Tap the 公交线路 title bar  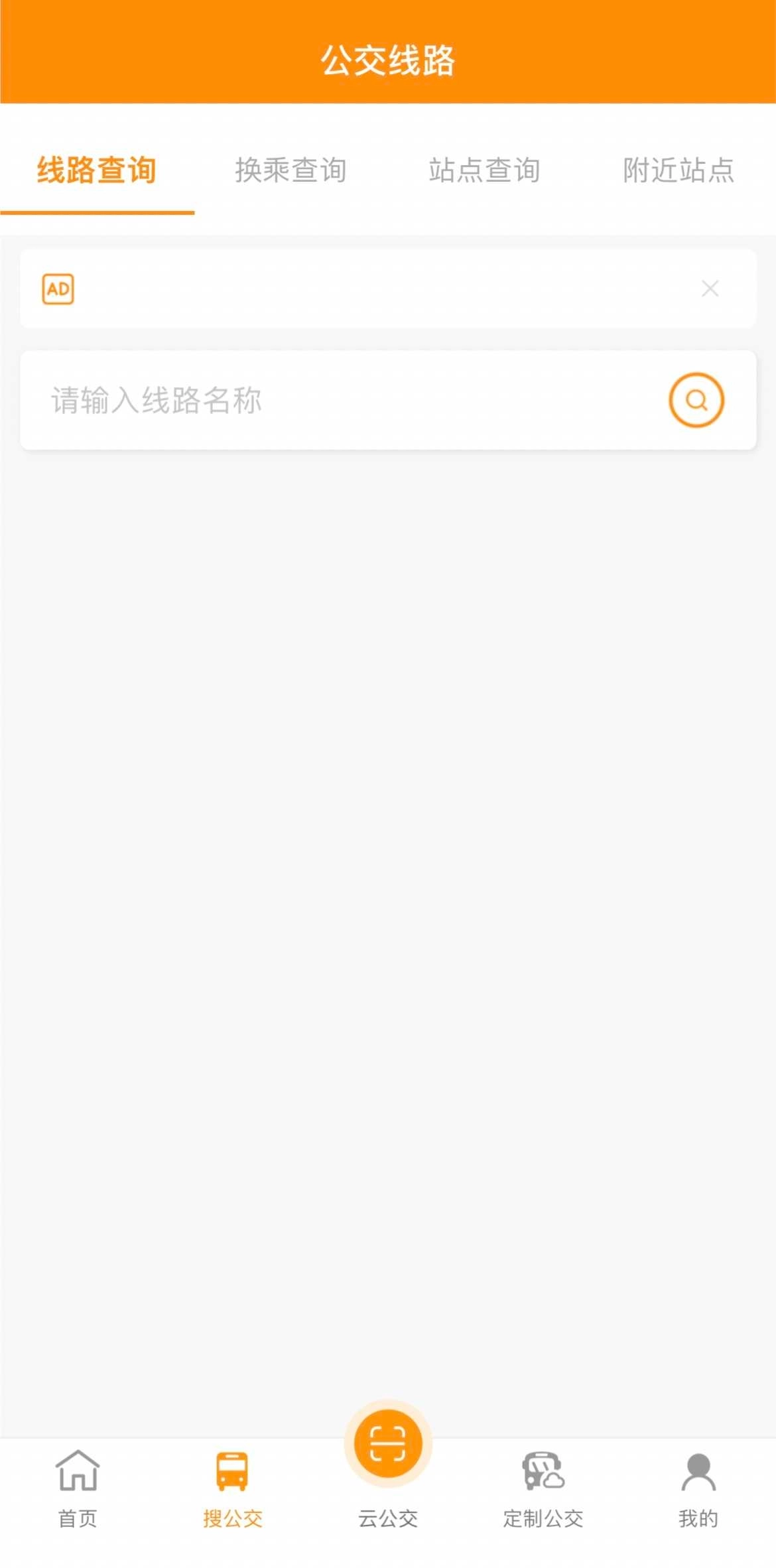(388, 60)
